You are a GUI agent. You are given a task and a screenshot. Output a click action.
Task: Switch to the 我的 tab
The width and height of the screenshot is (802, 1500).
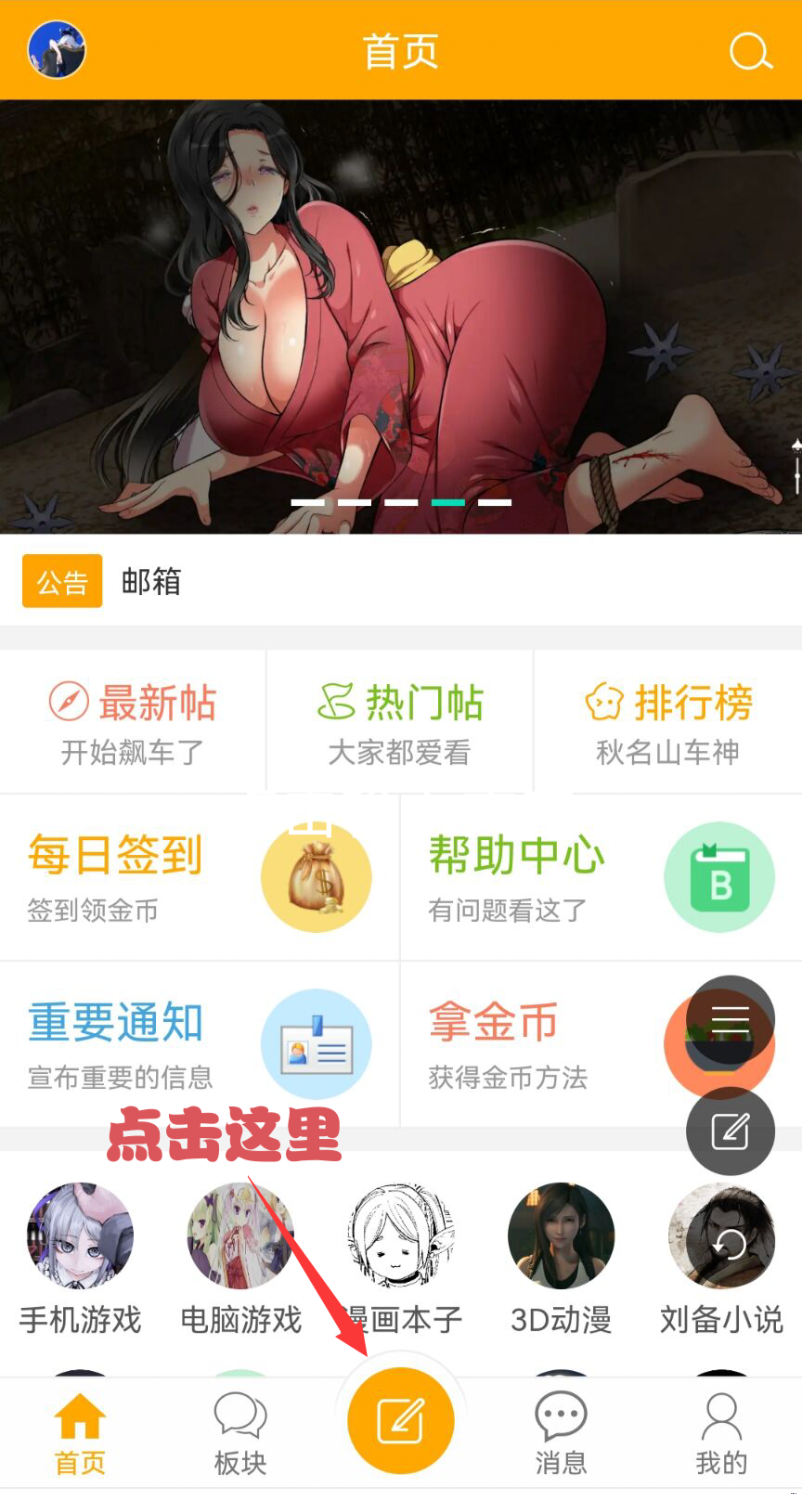[x=721, y=1434]
